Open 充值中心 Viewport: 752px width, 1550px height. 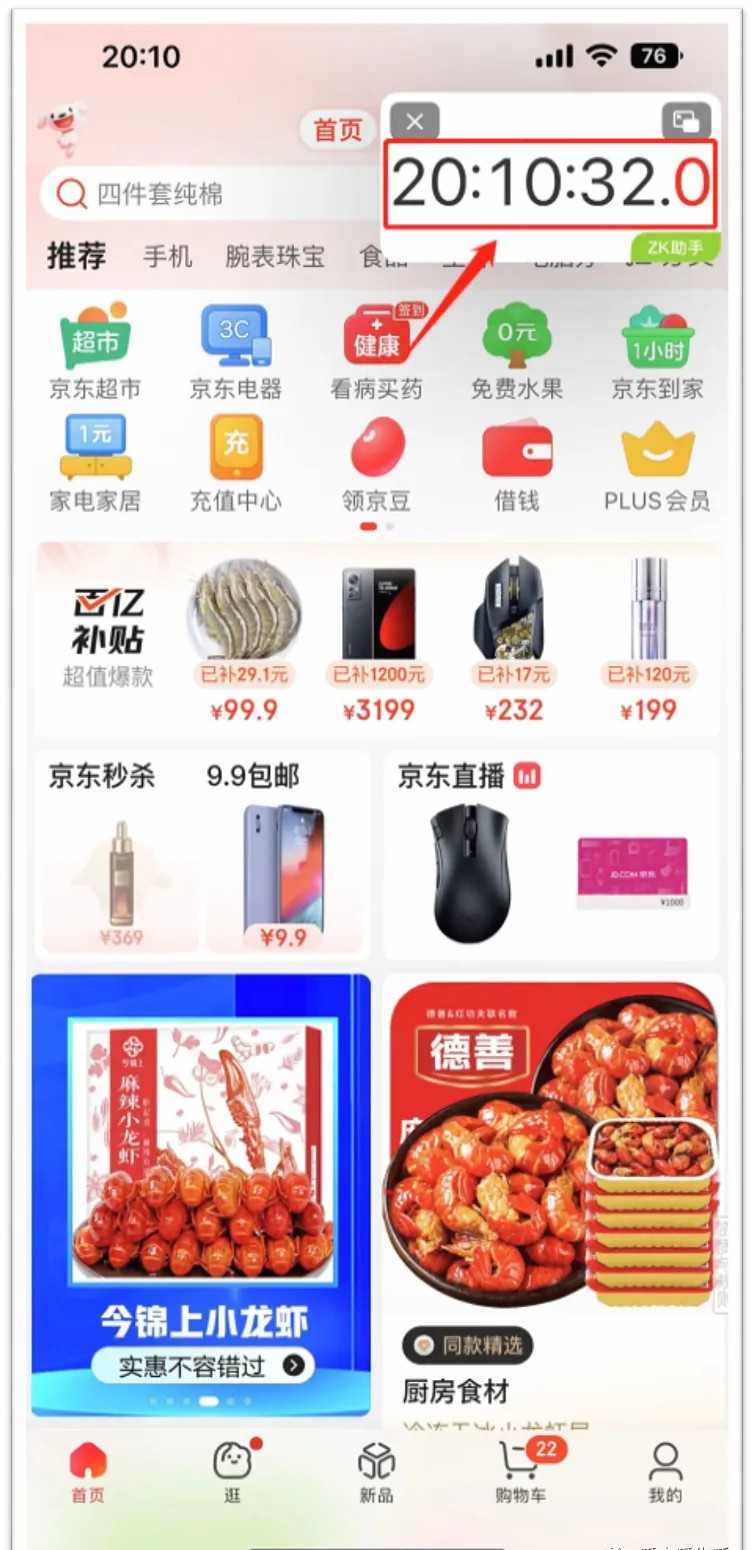(x=236, y=464)
